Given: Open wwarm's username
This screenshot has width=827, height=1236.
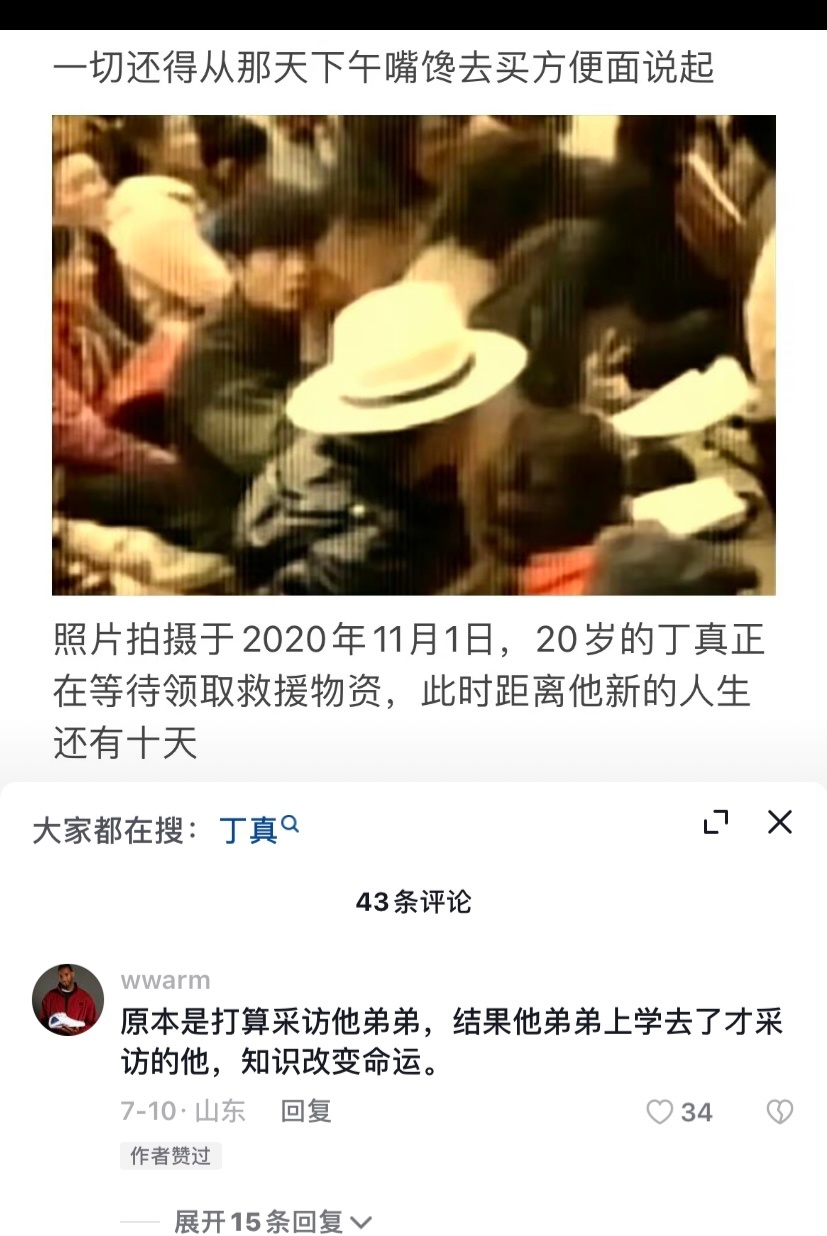Looking at the screenshot, I should [165, 981].
